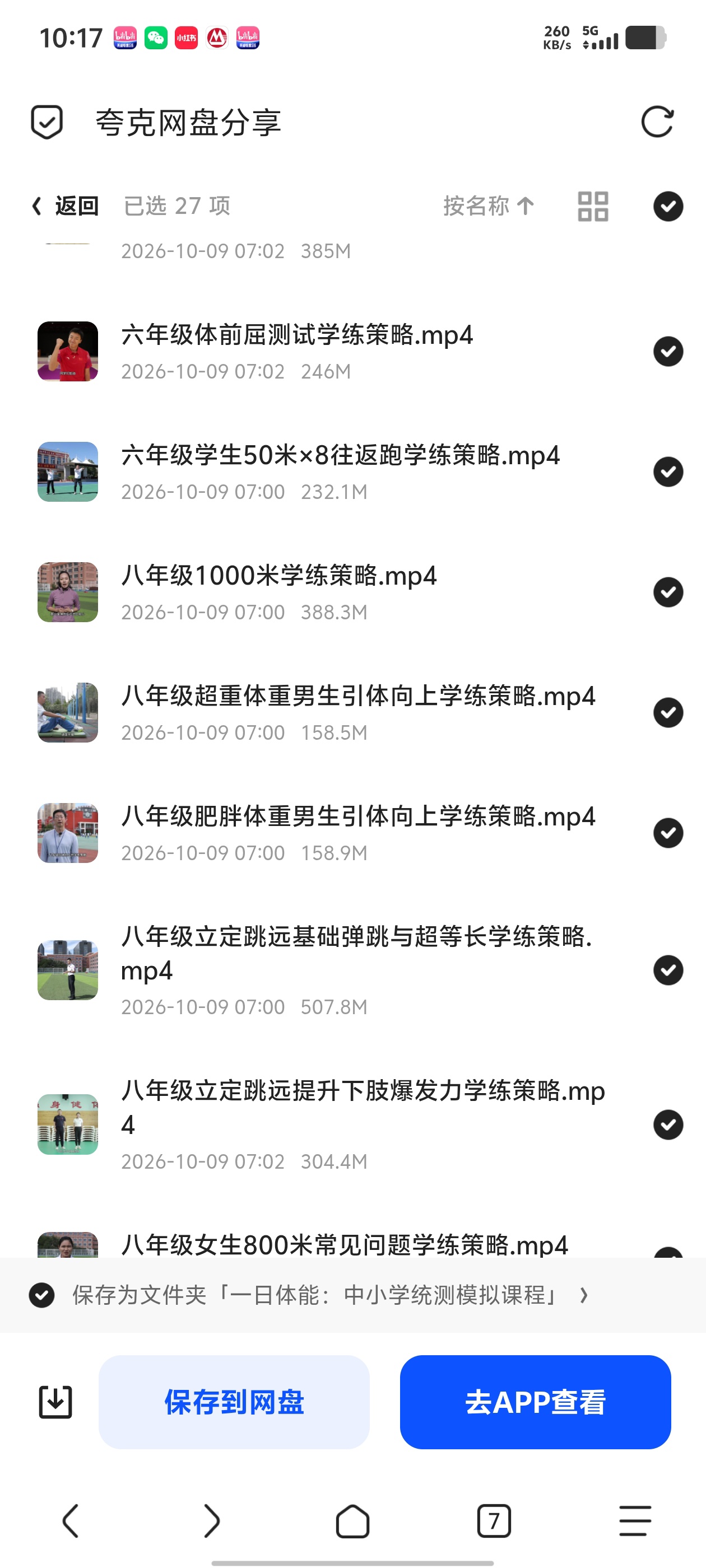
Task: Switch to grid view layout
Action: point(593,206)
